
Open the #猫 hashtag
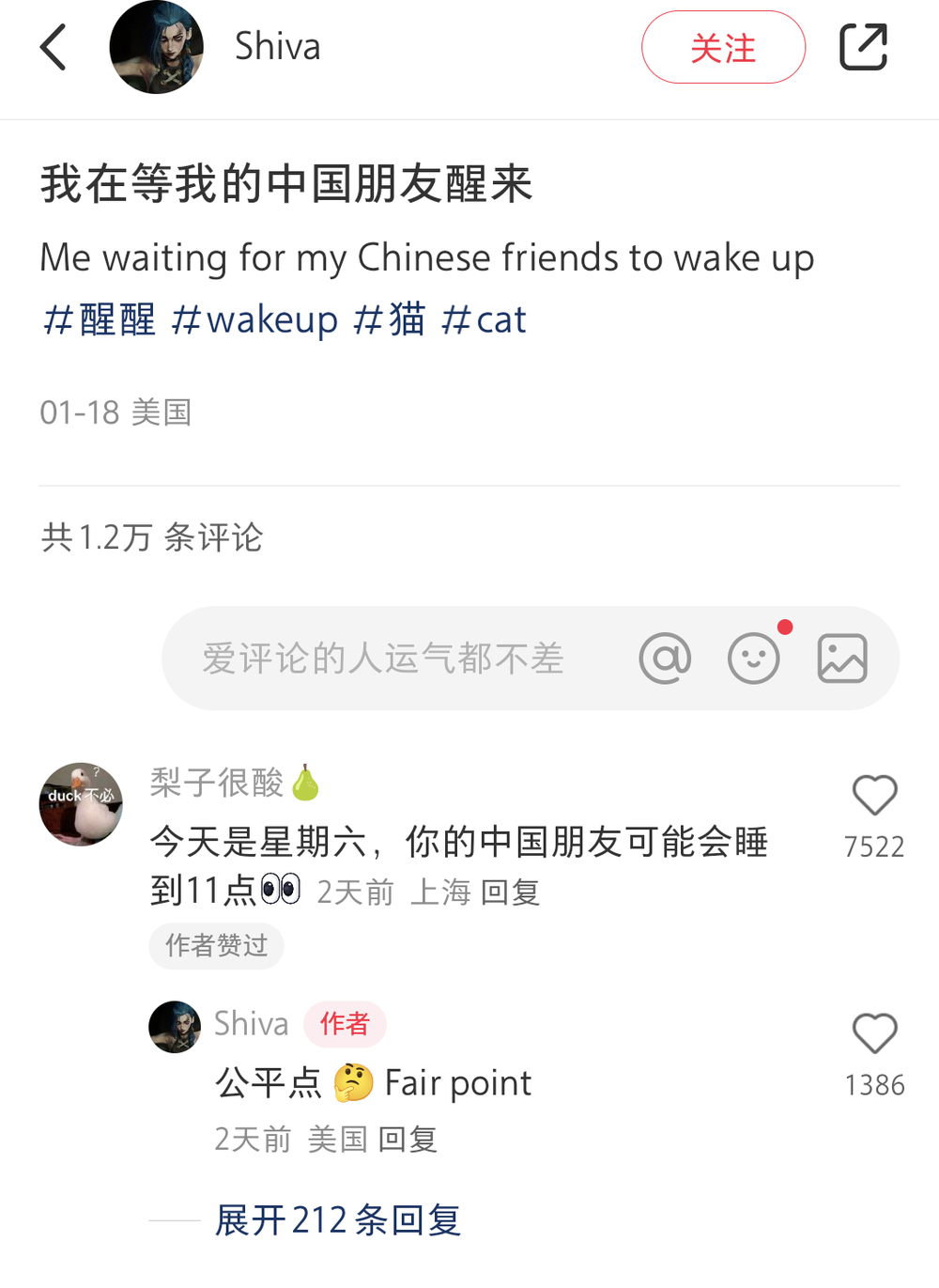click(390, 319)
